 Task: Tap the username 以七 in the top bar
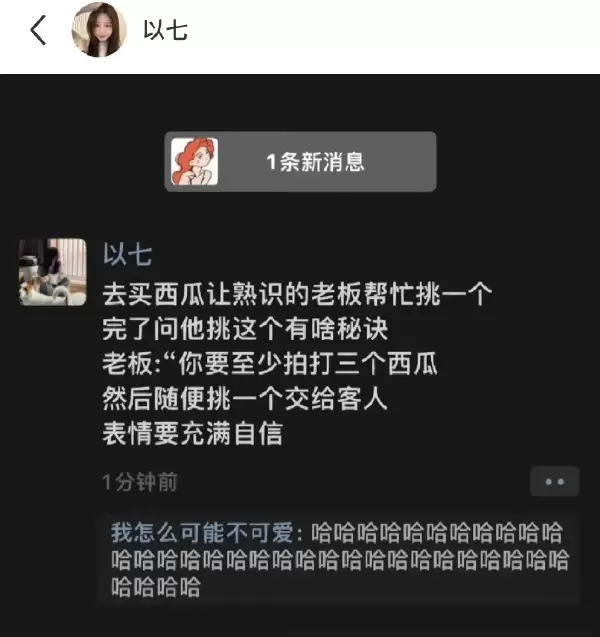click(165, 31)
